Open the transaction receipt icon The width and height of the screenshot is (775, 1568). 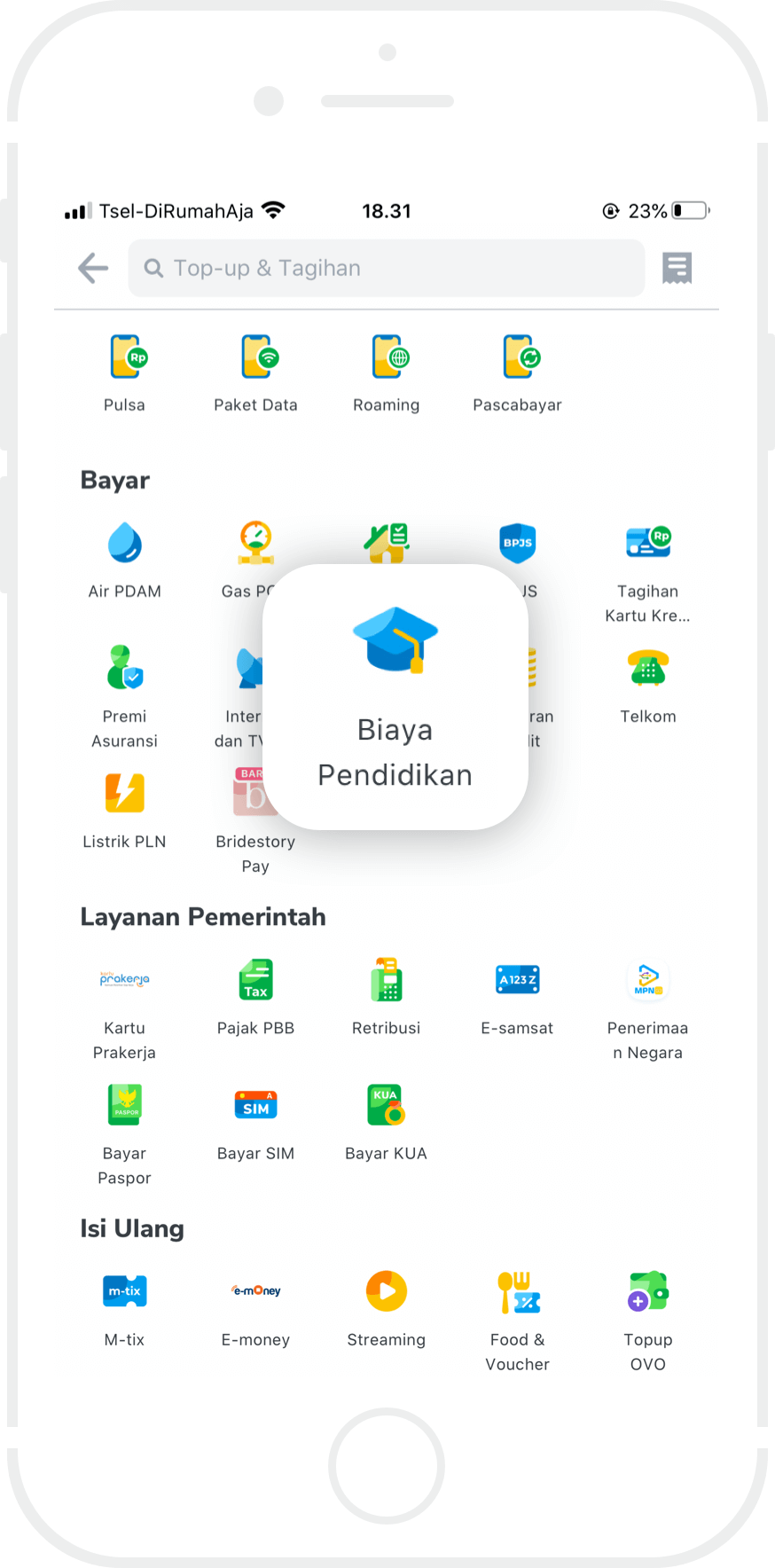tap(677, 268)
